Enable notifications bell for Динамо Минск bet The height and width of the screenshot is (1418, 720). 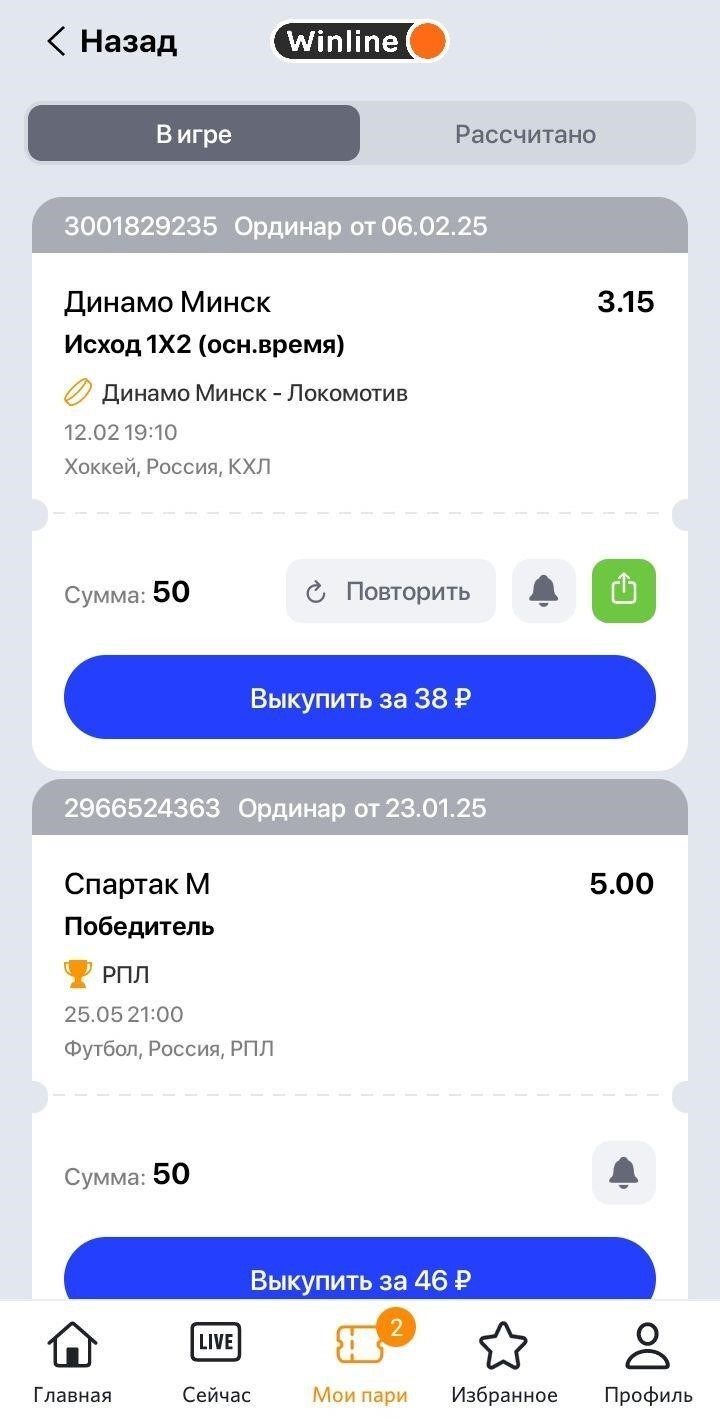[544, 591]
